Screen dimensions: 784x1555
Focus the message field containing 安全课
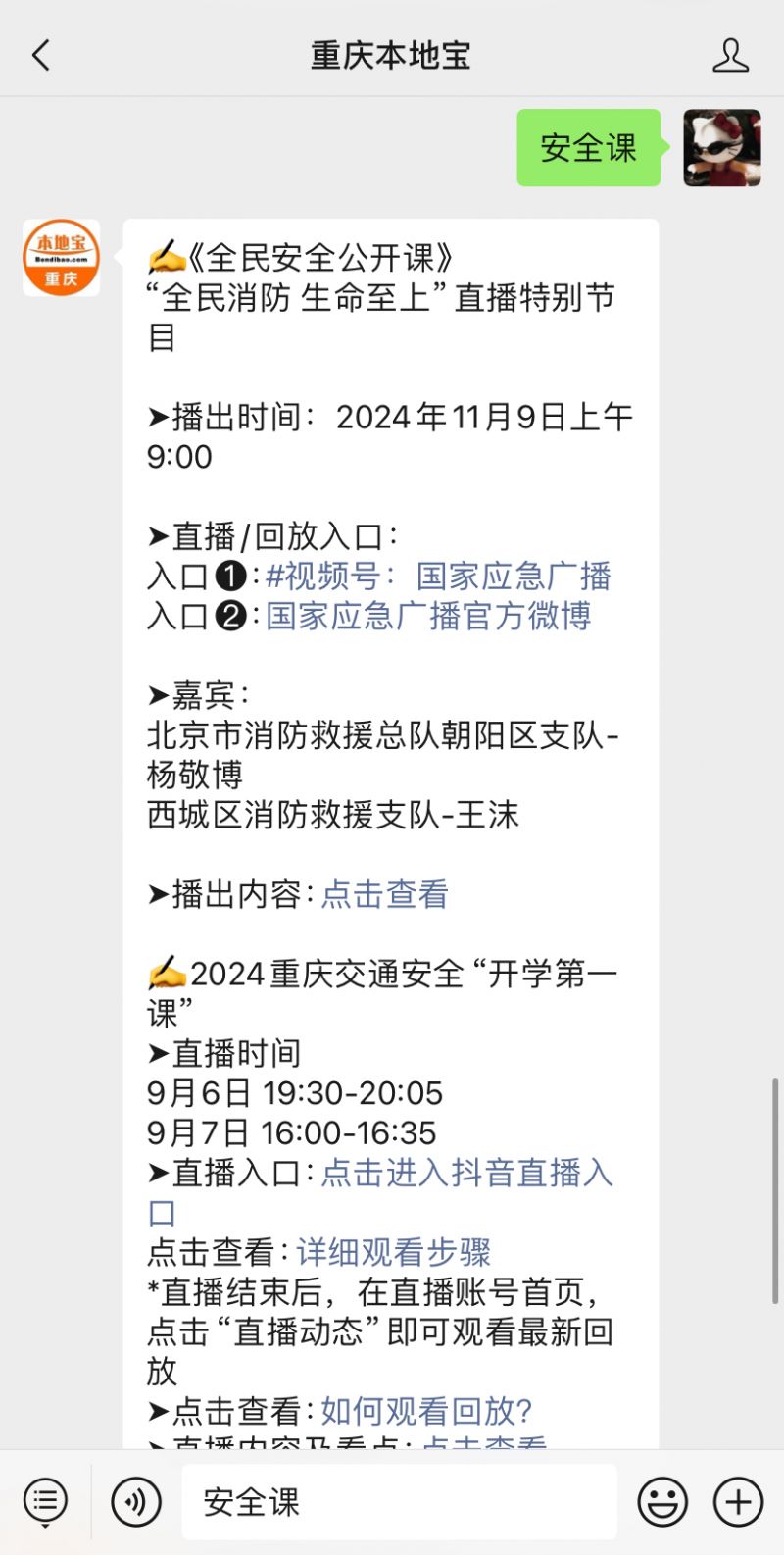point(399,1502)
